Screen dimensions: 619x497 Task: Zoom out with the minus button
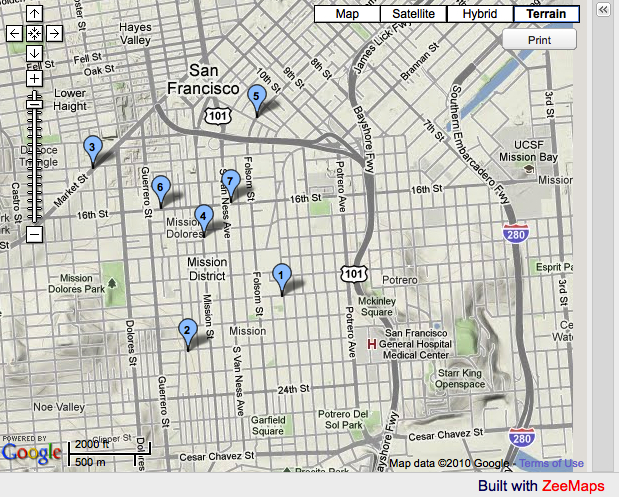coord(34,234)
